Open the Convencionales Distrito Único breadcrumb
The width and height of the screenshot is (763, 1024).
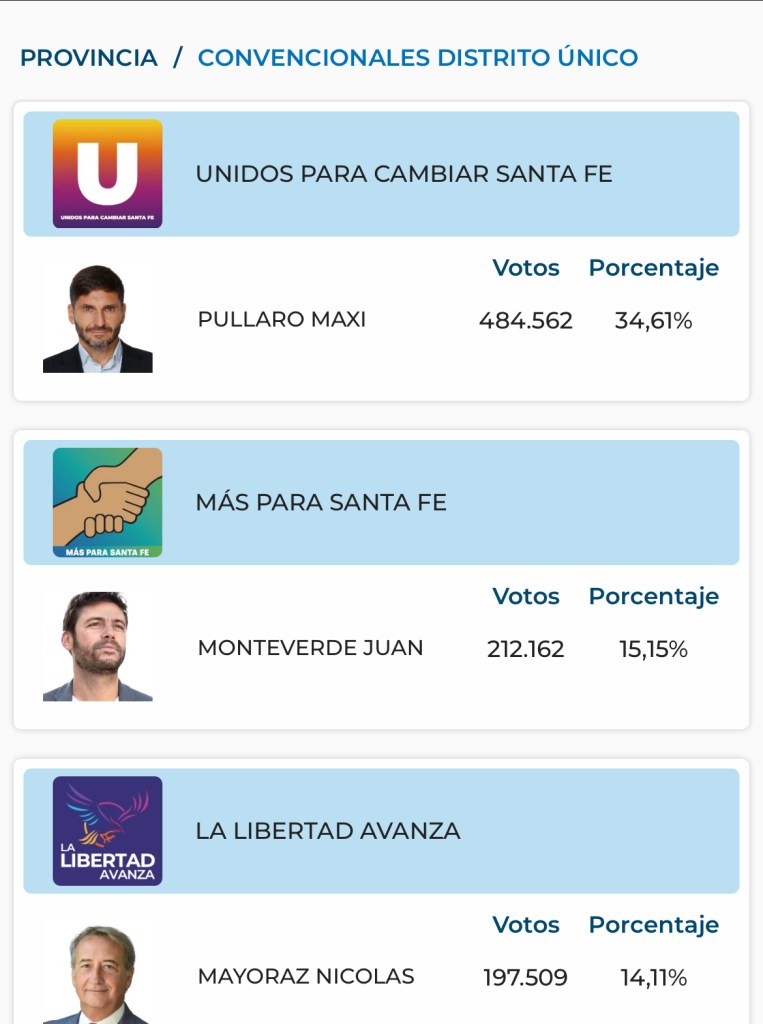(x=418, y=58)
